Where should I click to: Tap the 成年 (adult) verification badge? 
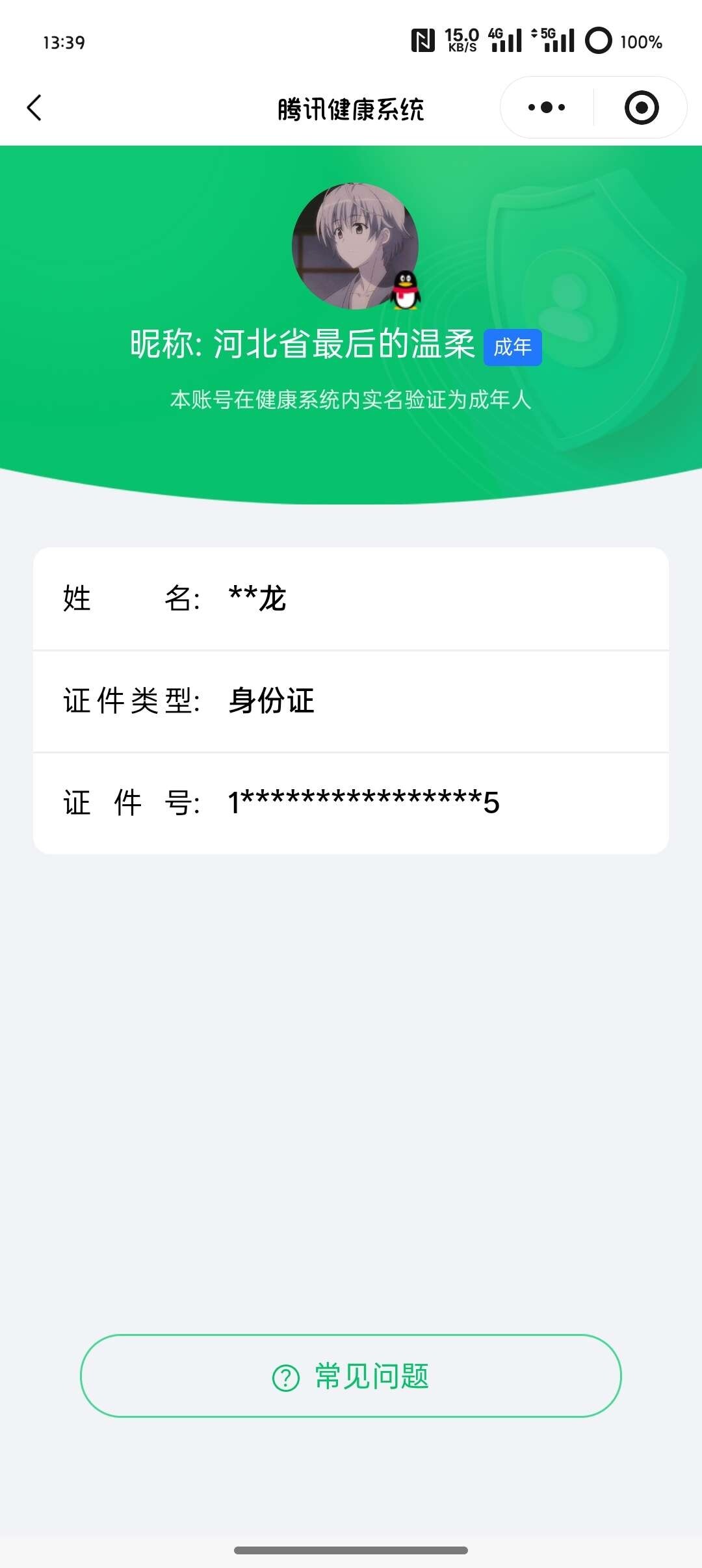click(513, 347)
